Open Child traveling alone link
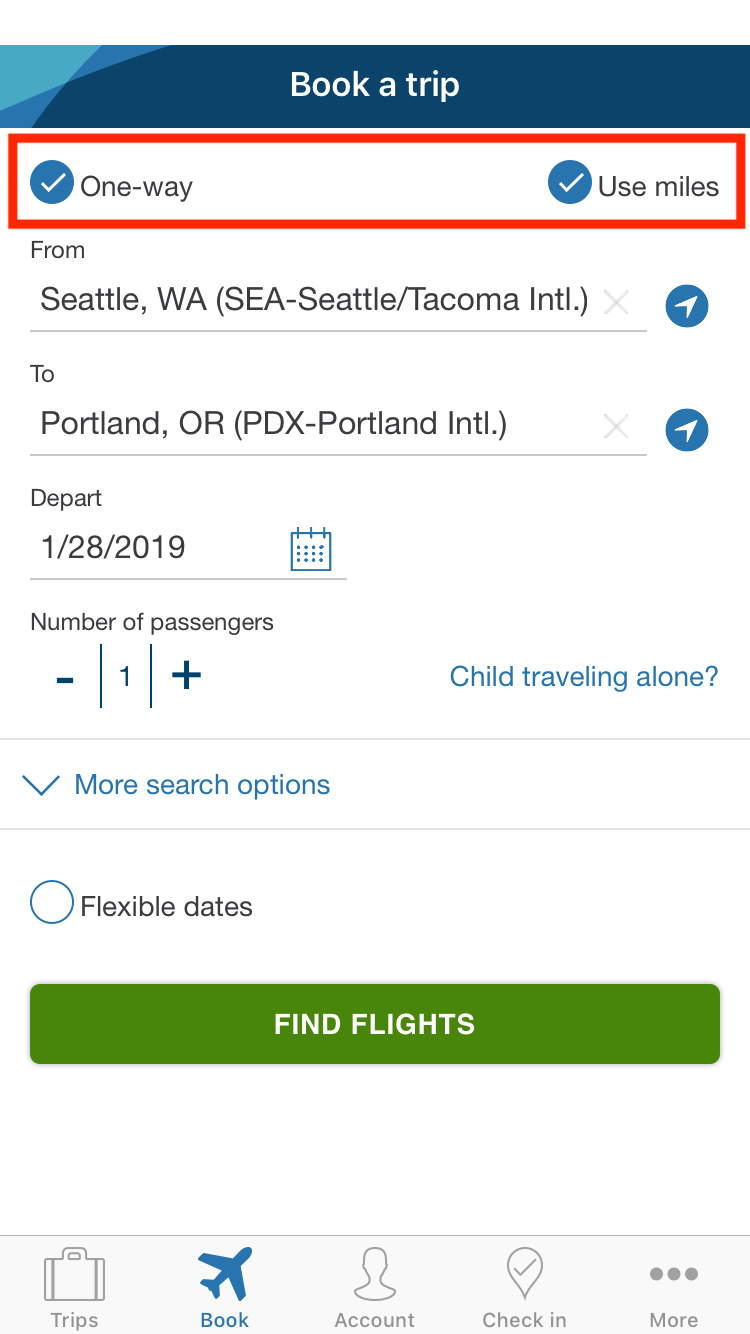750x1334 pixels. (x=584, y=677)
